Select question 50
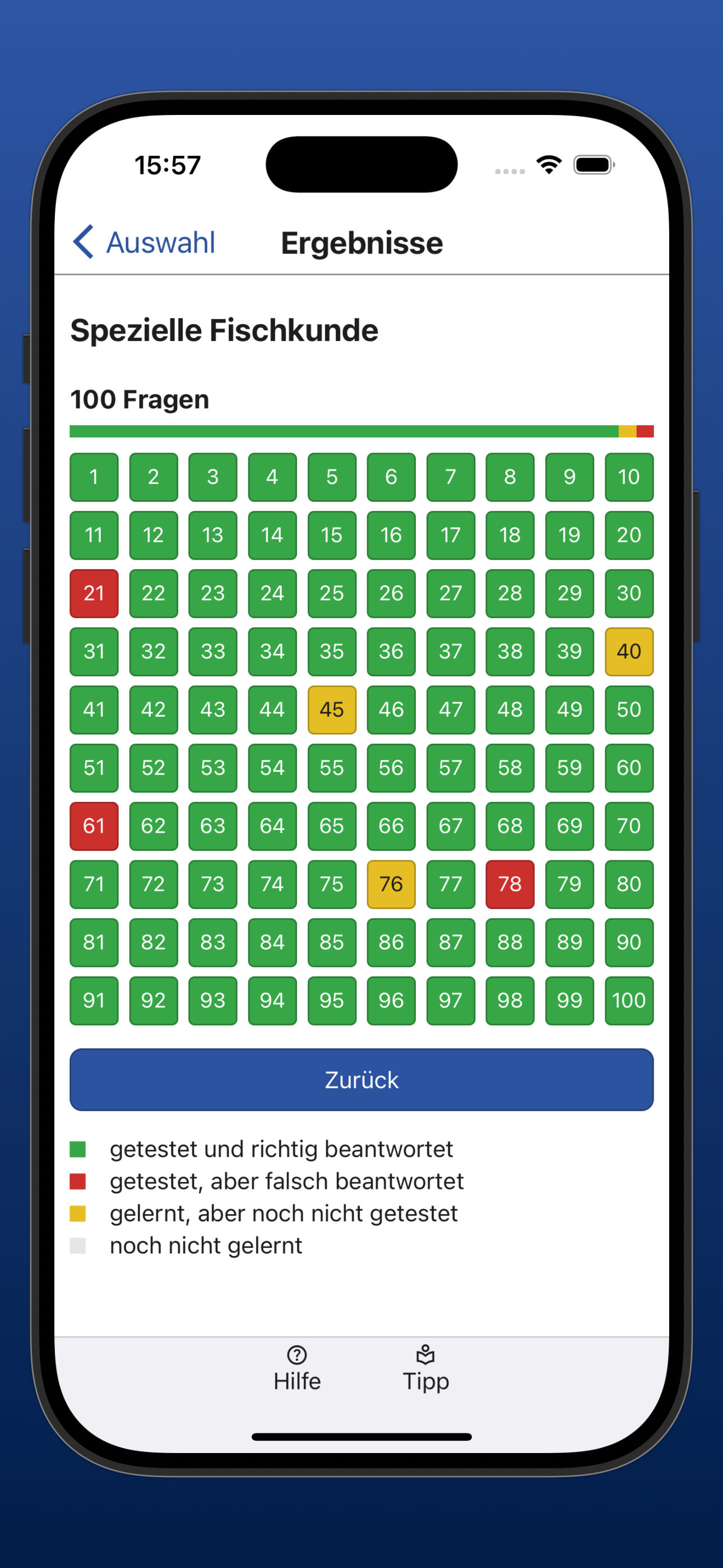The image size is (723, 1568). pos(629,709)
